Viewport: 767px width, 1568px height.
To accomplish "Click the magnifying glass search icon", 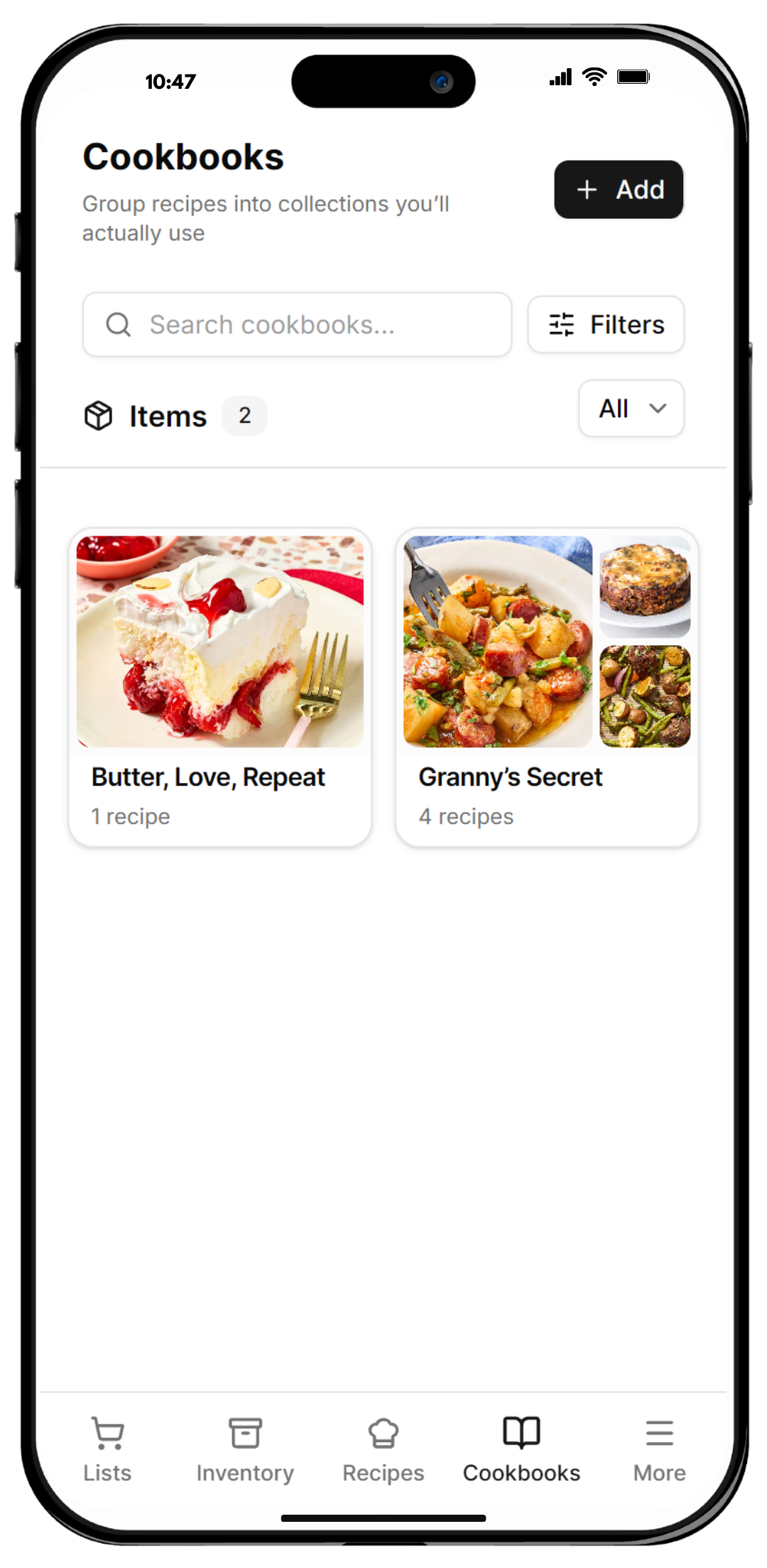I will tap(118, 325).
